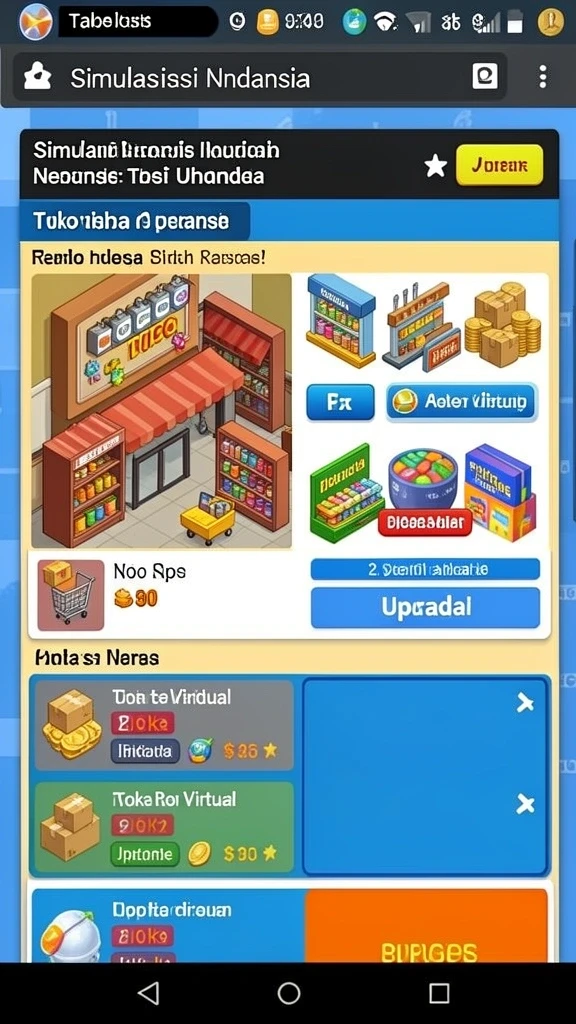576x1024 pixels.
Task: Go back with the system back button
Action: point(148,993)
